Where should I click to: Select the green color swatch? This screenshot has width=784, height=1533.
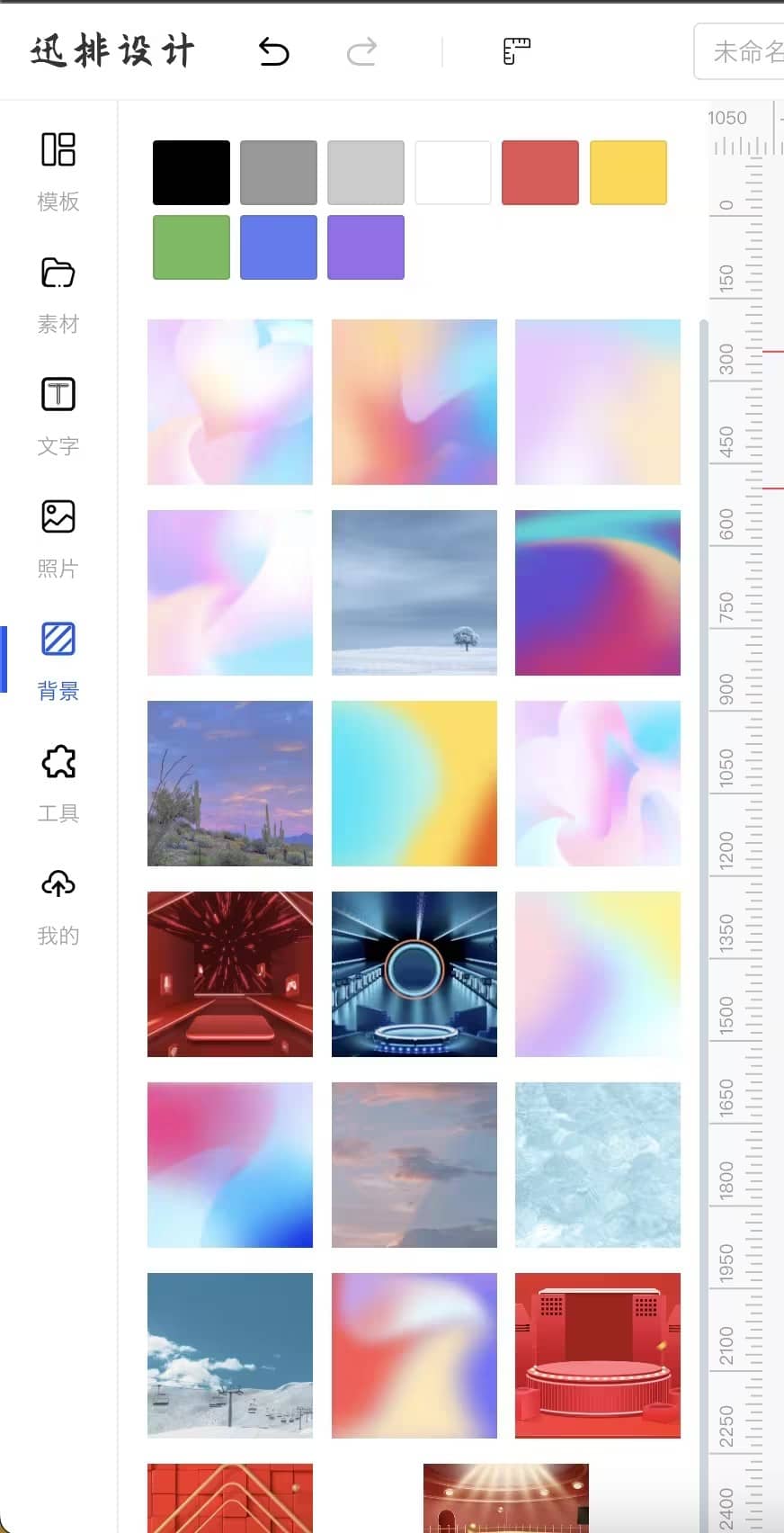192,247
